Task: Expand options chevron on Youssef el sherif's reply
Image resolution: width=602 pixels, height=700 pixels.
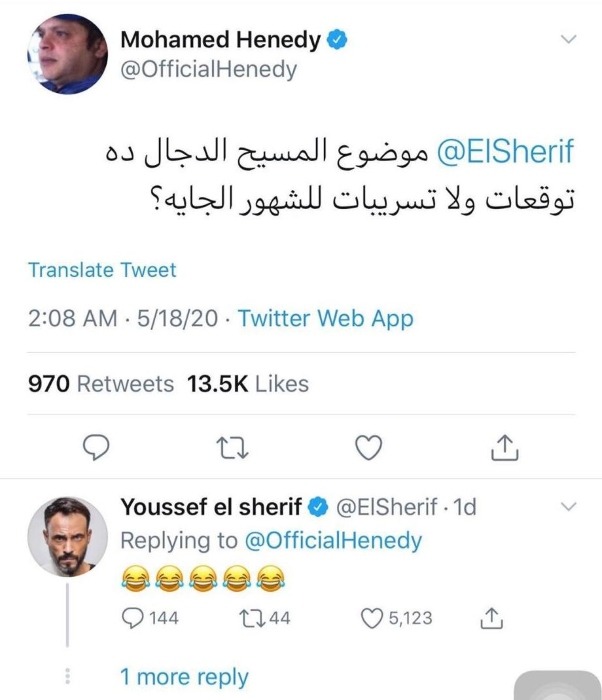Action: tap(568, 508)
